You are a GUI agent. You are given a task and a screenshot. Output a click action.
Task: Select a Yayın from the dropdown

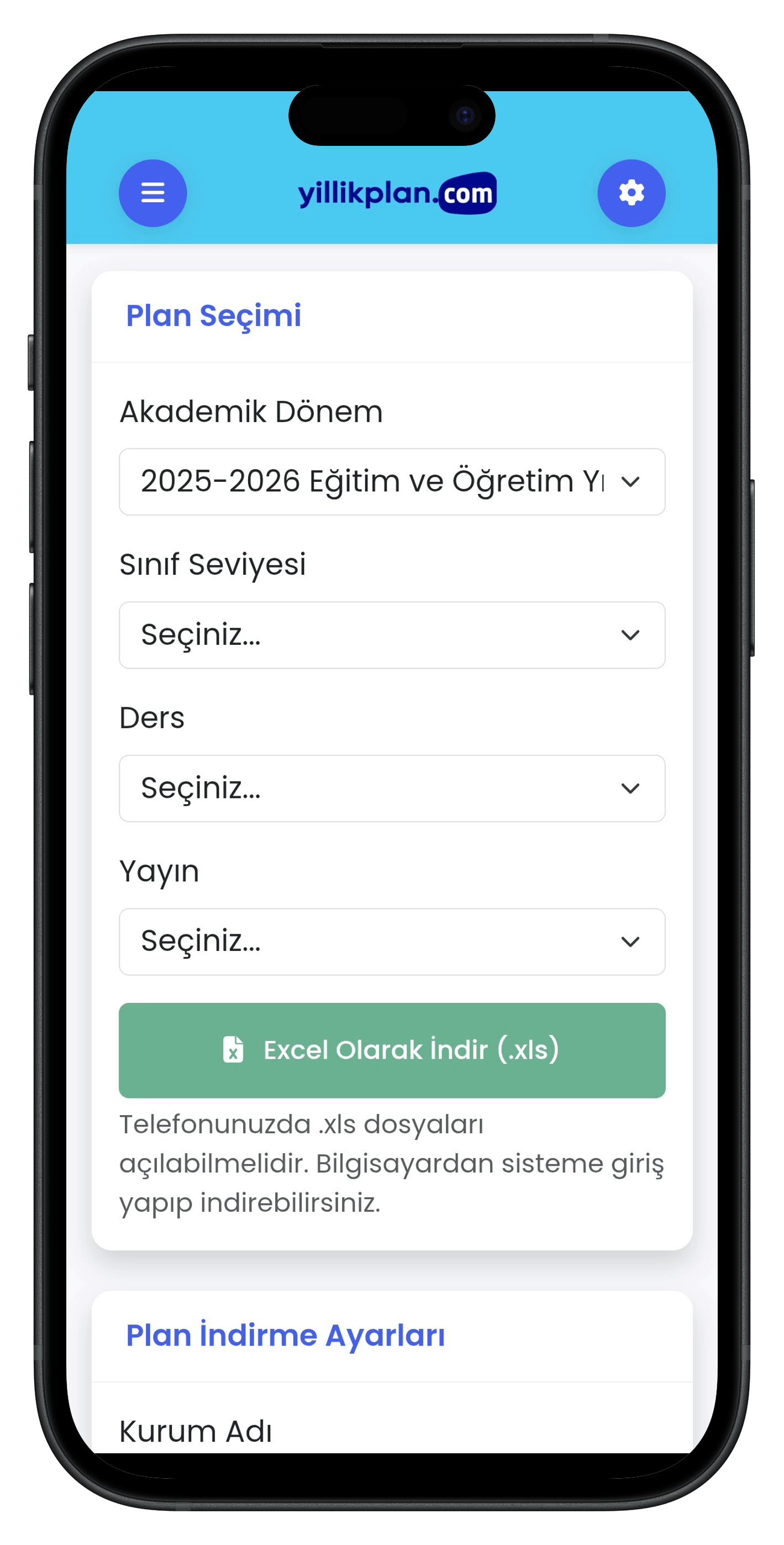(392, 942)
